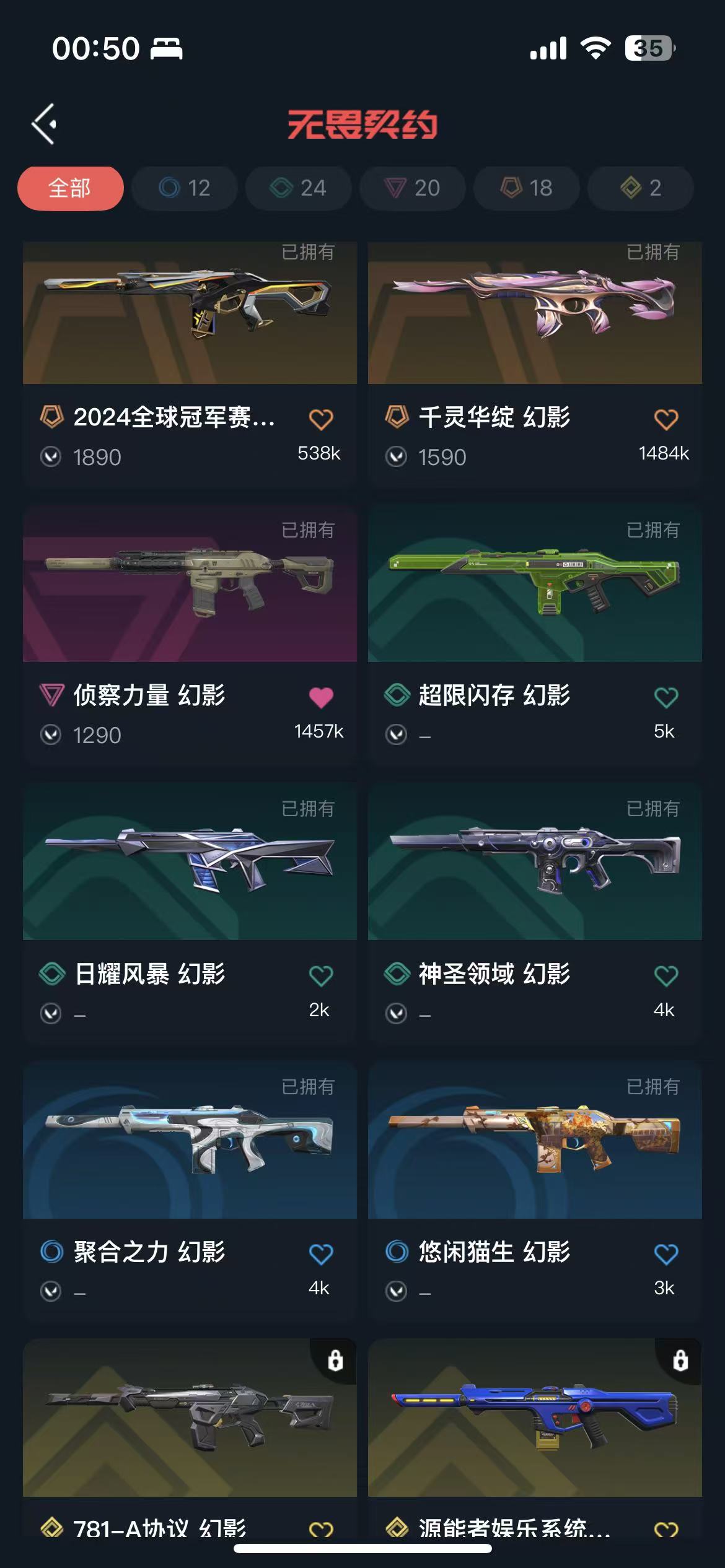
Task: Filter by the tier showing 18
Action: [527, 188]
